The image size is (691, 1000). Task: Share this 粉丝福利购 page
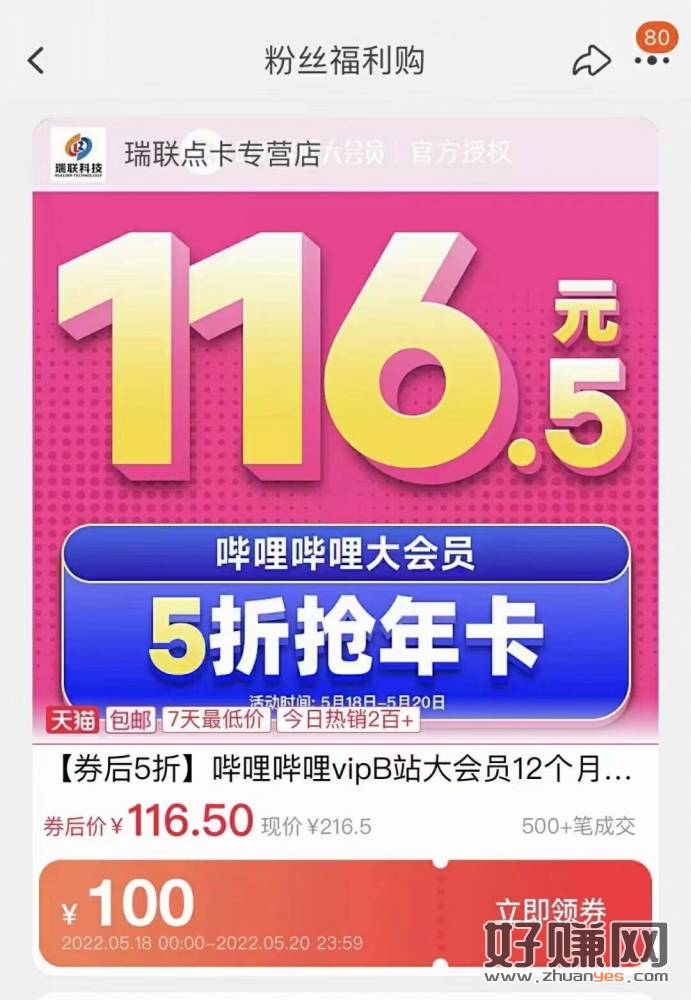(x=591, y=61)
